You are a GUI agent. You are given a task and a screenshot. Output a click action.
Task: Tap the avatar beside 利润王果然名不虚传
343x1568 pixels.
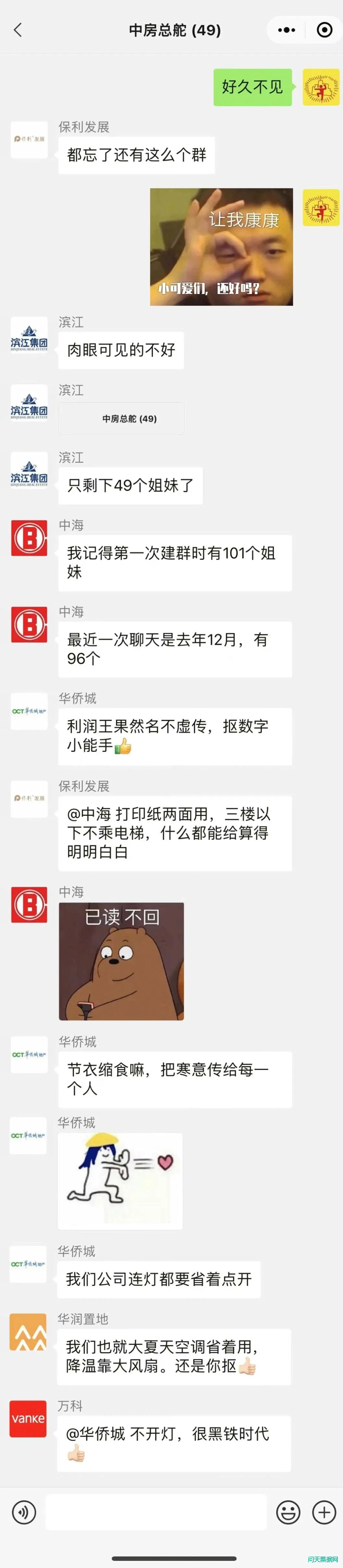(x=29, y=711)
